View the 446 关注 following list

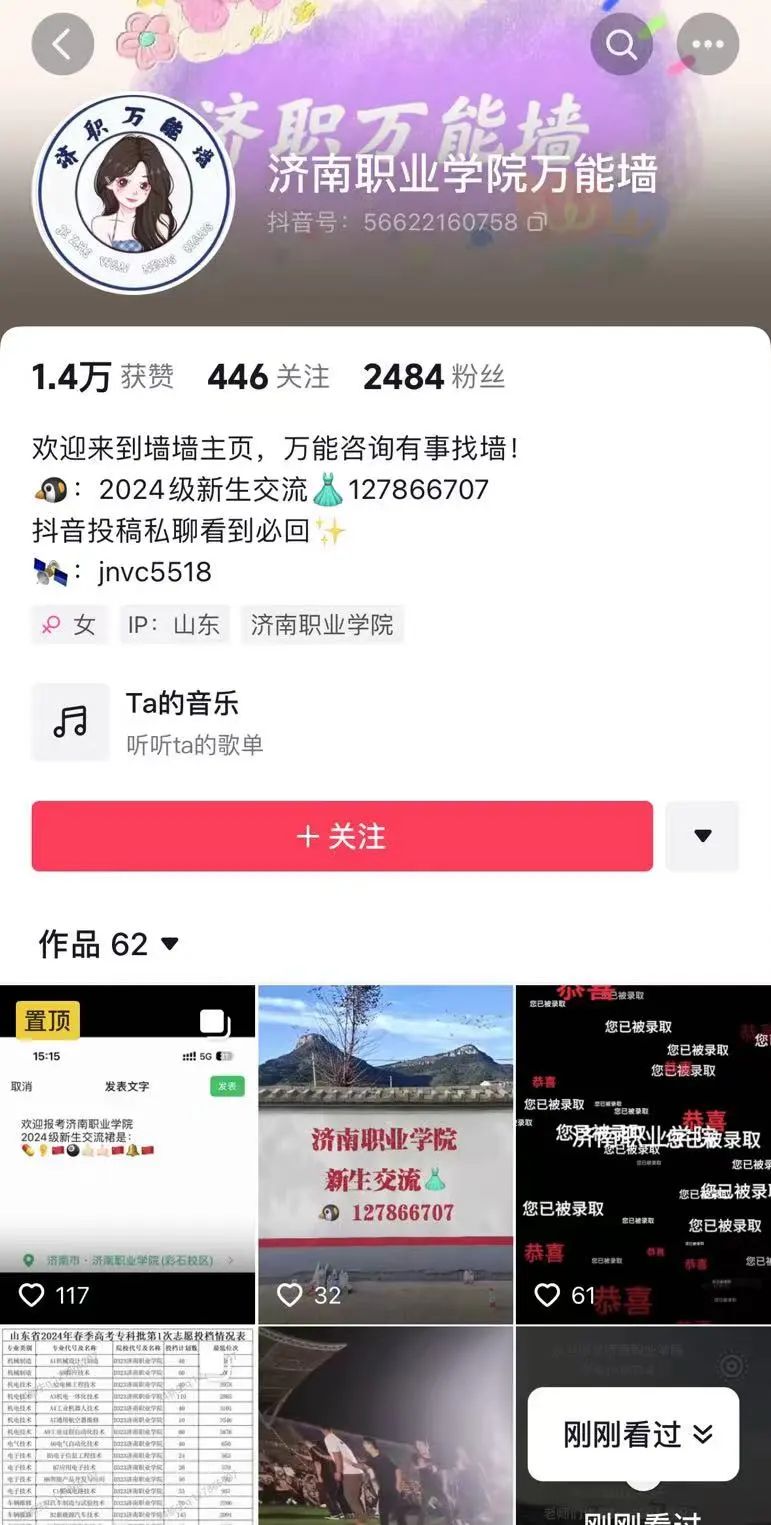pos(268,377)
